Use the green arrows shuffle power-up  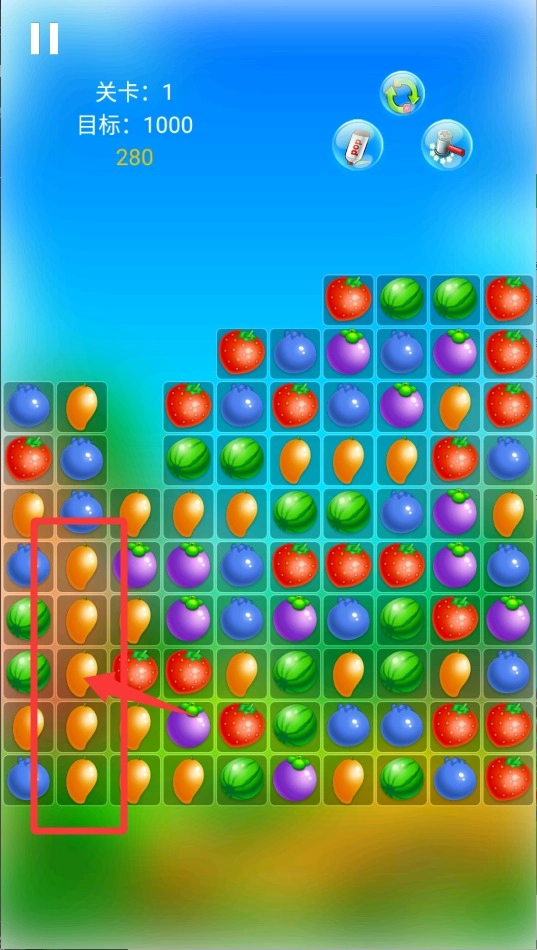coord(402,93)
